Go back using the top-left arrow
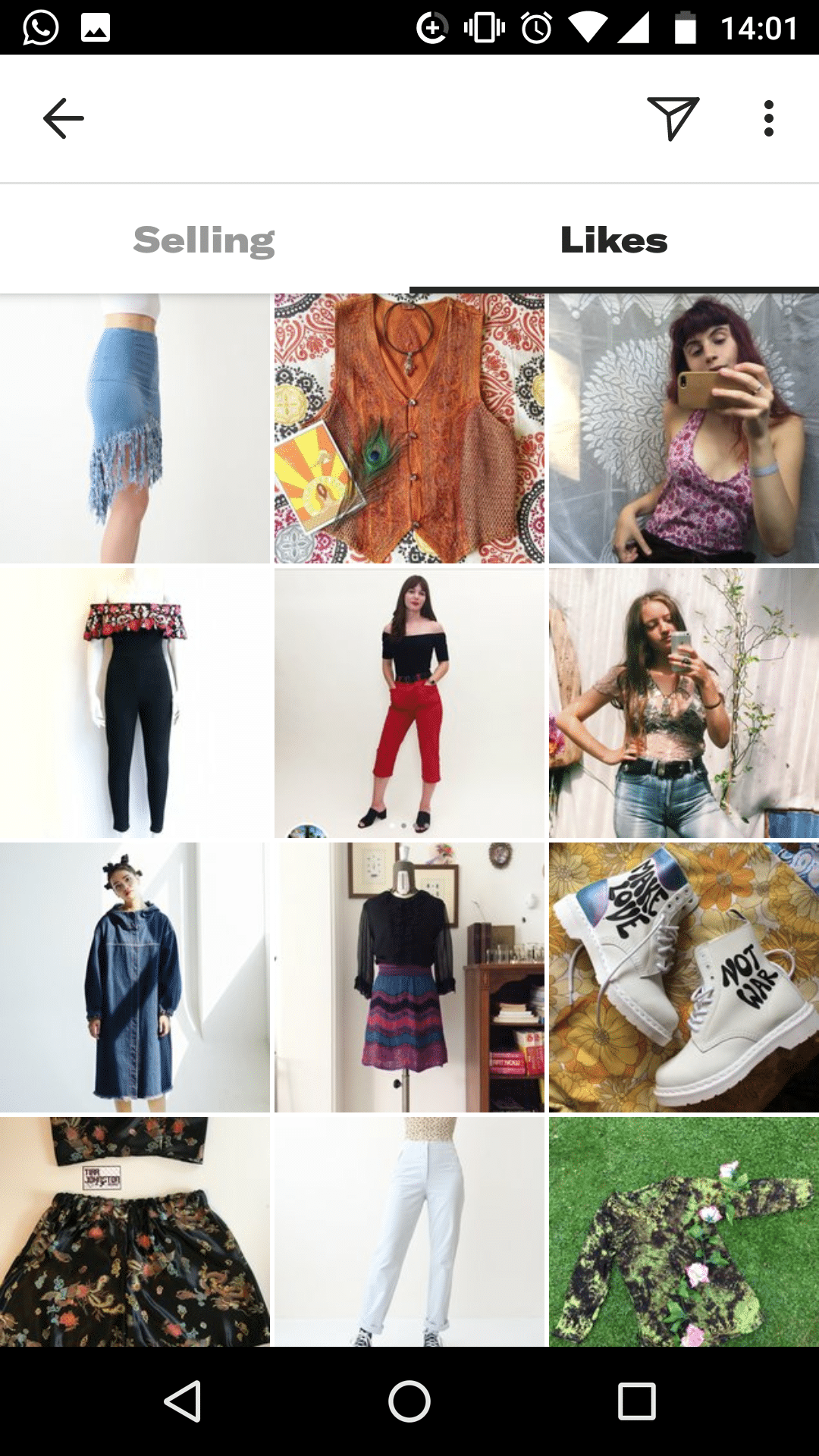This screenshot has width=819, height=1456. (64, 118)
